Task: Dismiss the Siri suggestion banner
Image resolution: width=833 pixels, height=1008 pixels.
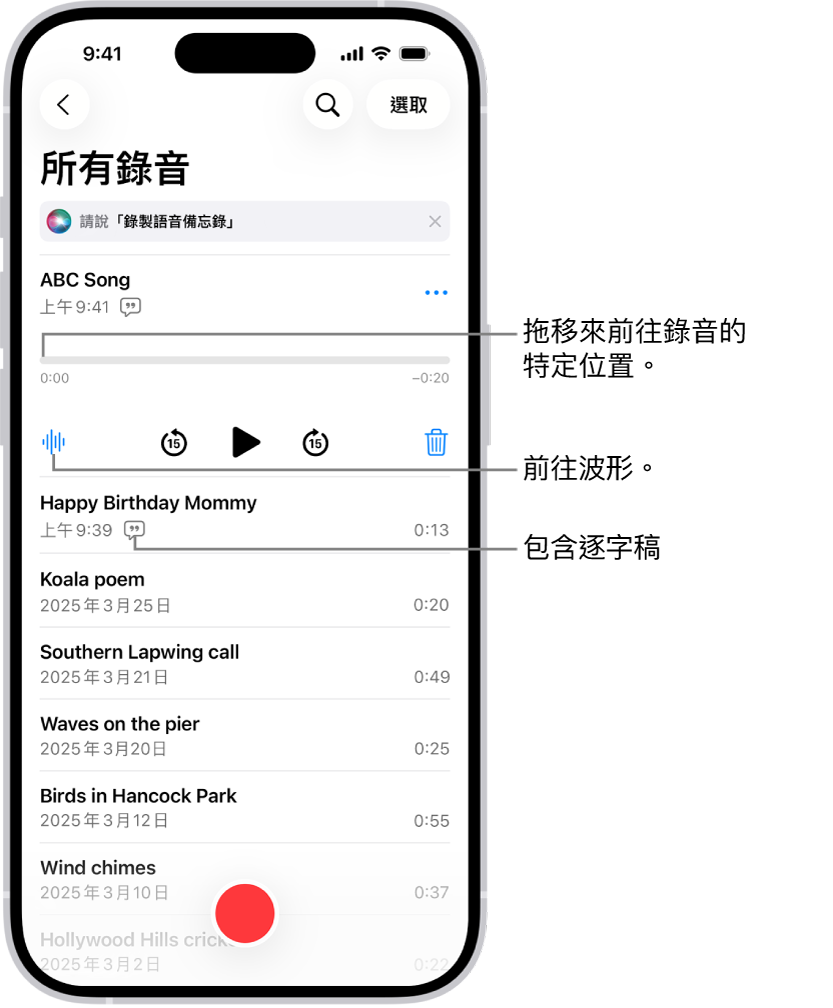Action: (435, 221)
